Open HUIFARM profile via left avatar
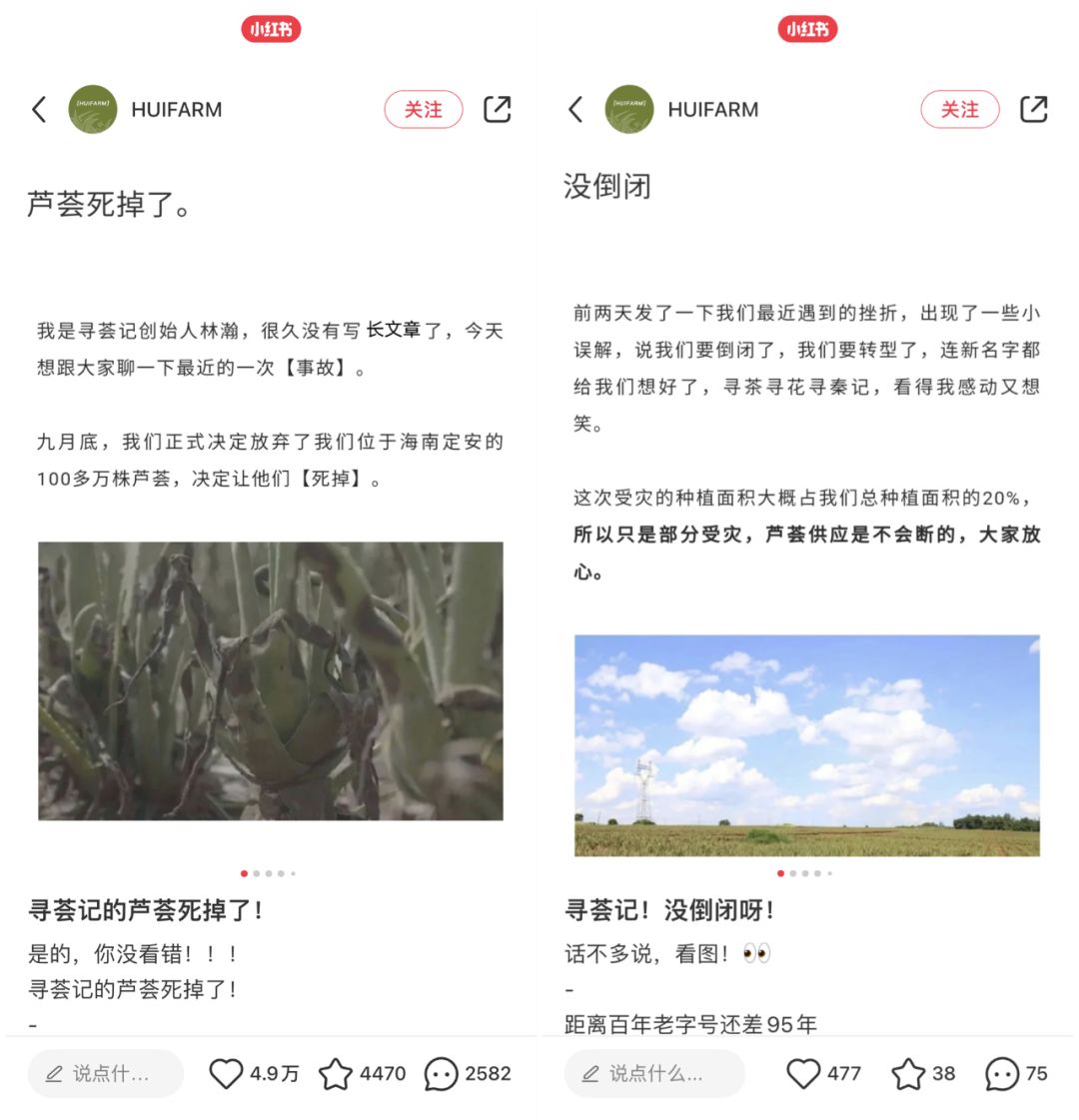This screenshot has width=1079, height=1120. coord(93,110)
